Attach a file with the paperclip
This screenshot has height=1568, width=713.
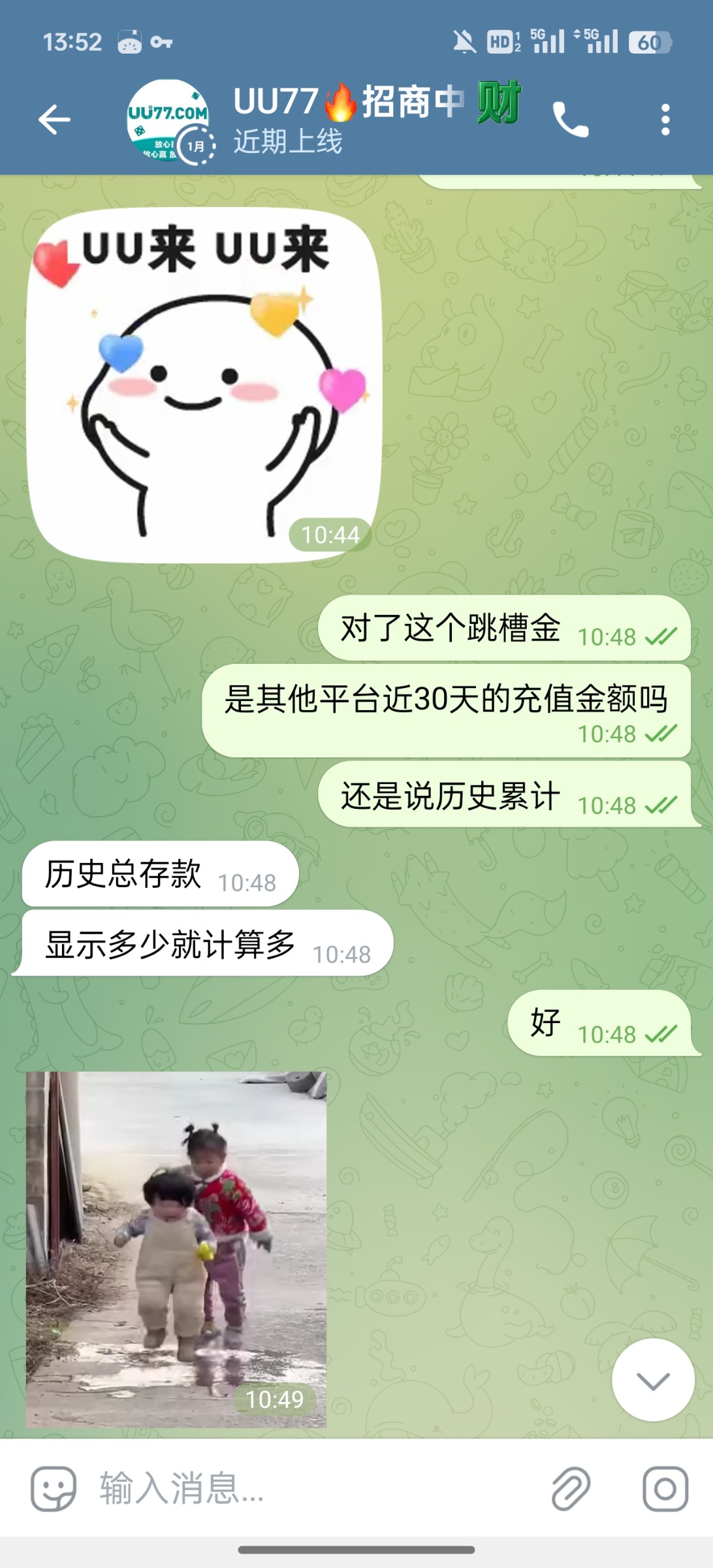click(x=571, y=1489)
